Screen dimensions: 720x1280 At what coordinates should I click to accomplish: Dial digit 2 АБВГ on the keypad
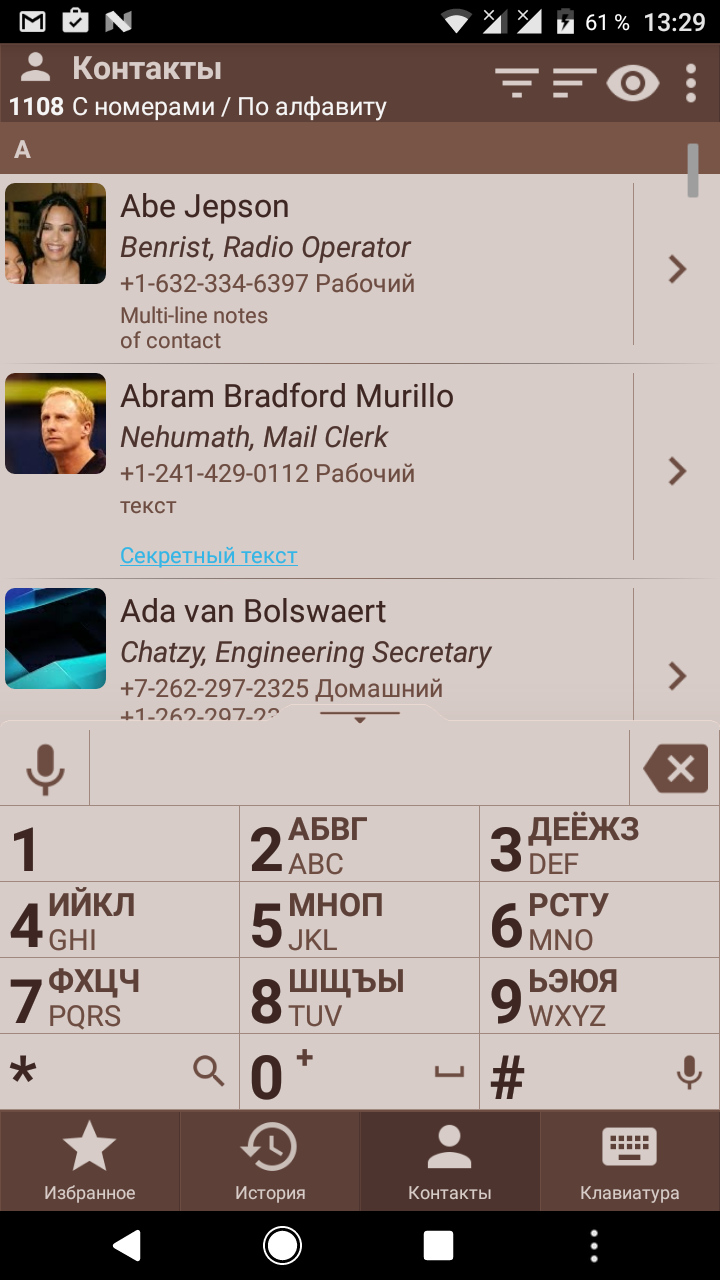pyautogui.click(x=359, y=845)
